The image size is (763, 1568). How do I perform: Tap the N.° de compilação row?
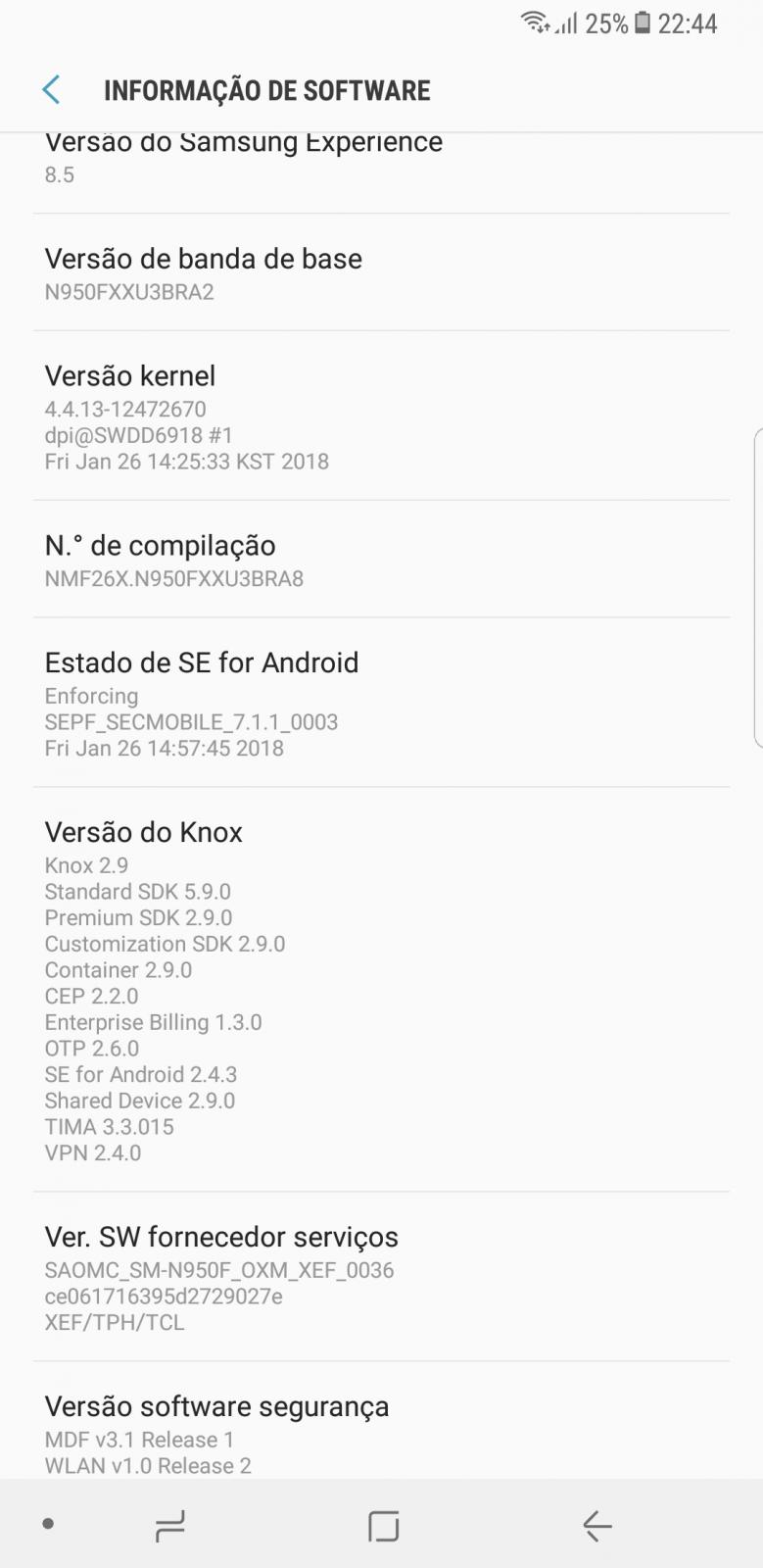click(x=381, y=560)
